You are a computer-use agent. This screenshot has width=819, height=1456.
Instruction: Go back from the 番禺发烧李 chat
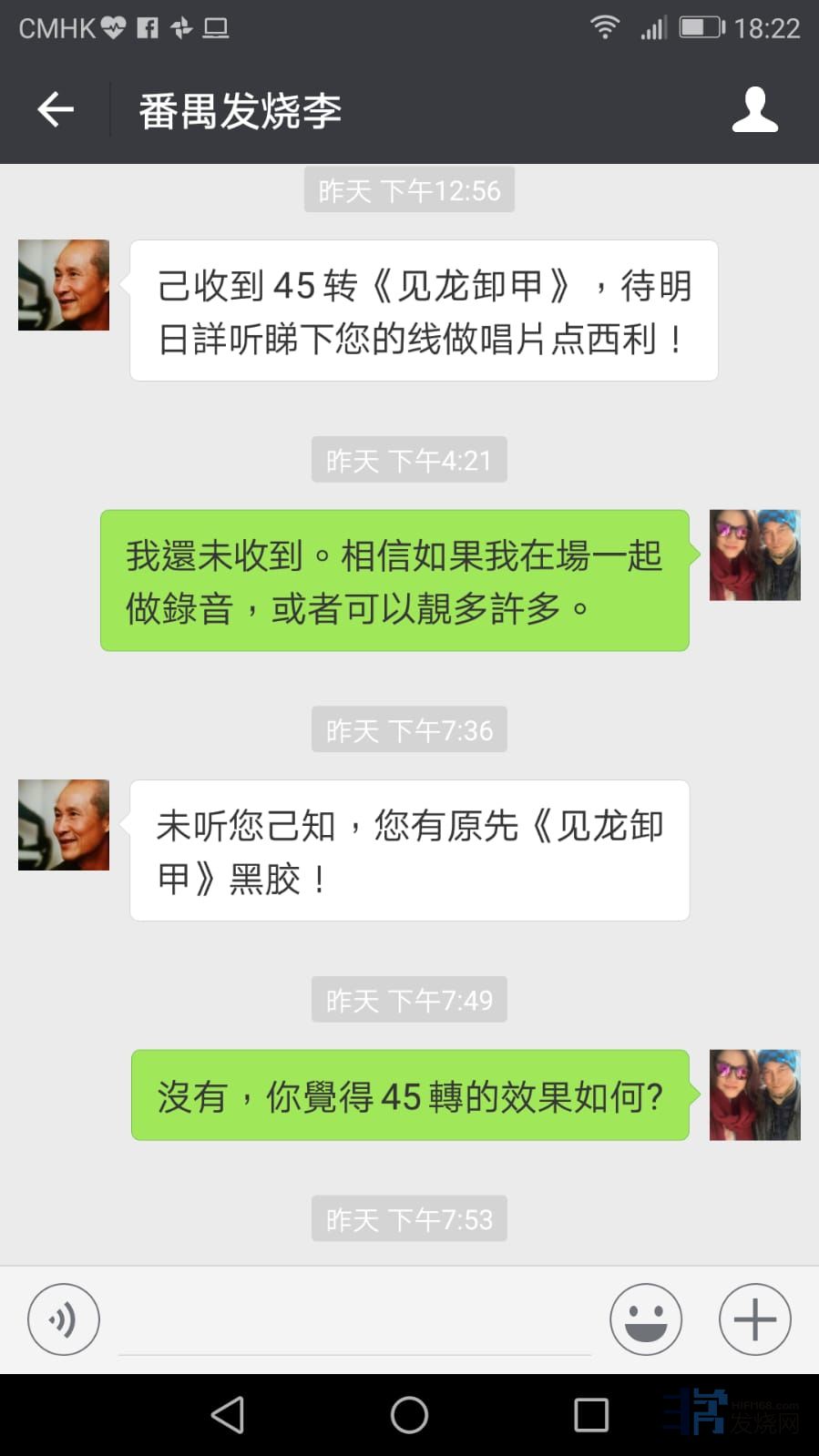tap(56, 110)
